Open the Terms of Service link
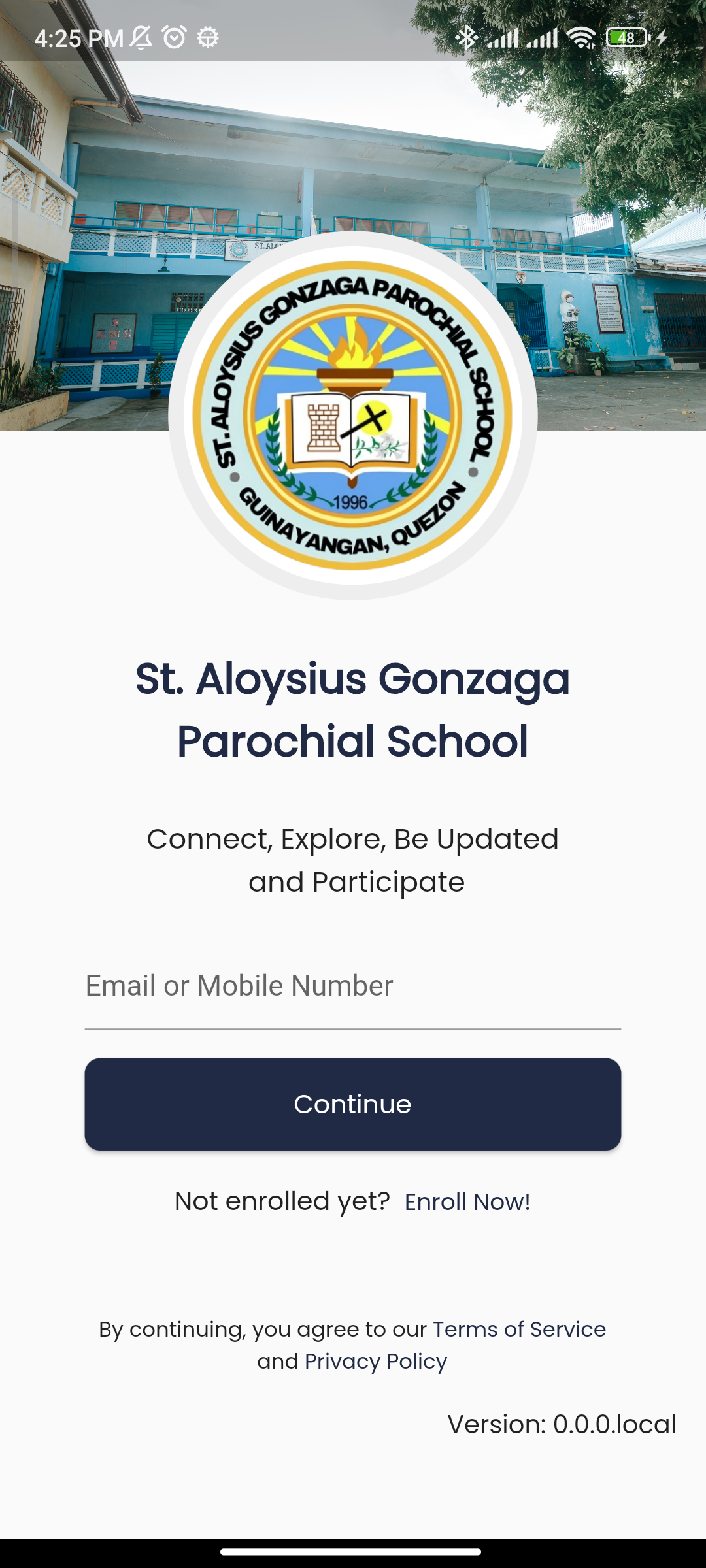Screen dimensions: 706x1568 519,1330
